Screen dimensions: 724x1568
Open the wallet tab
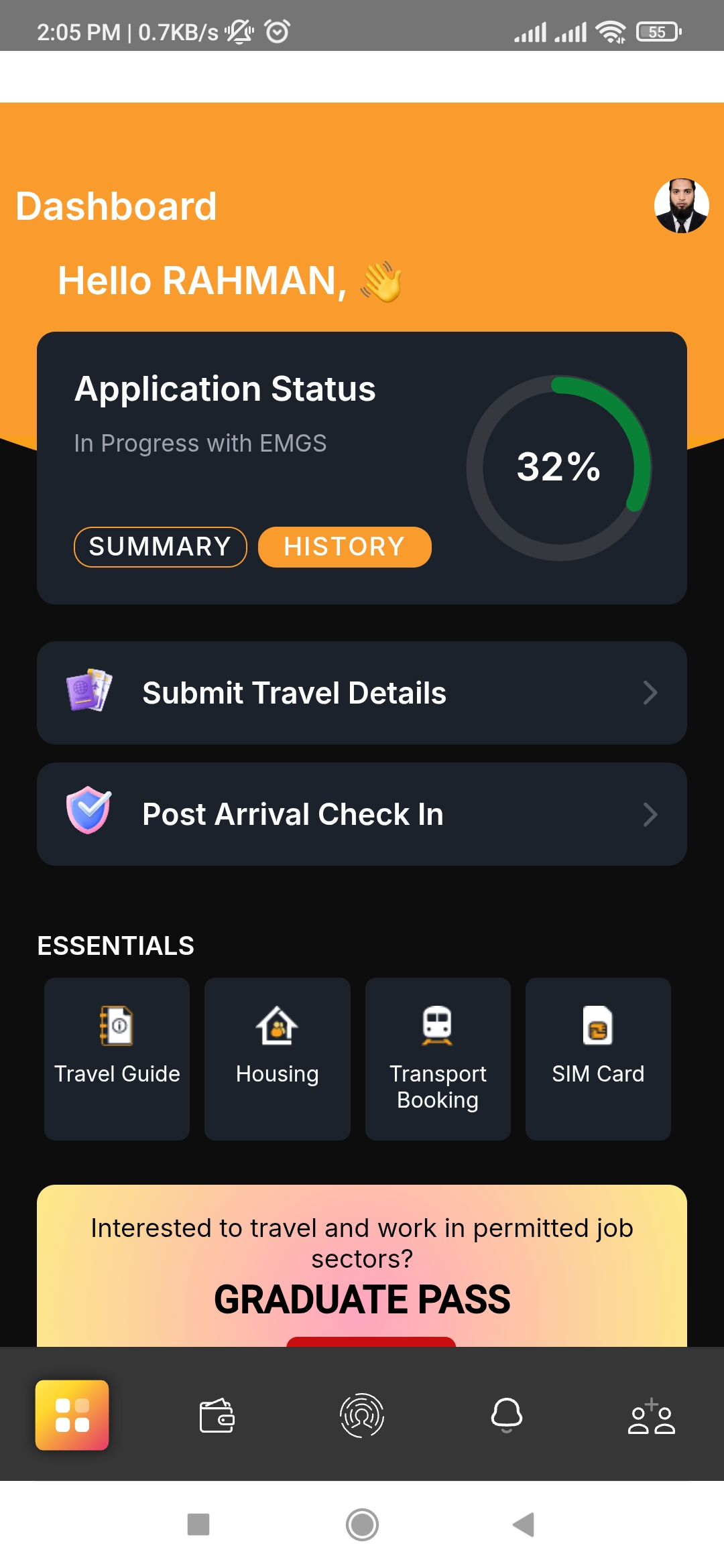tap(217, 1415)
